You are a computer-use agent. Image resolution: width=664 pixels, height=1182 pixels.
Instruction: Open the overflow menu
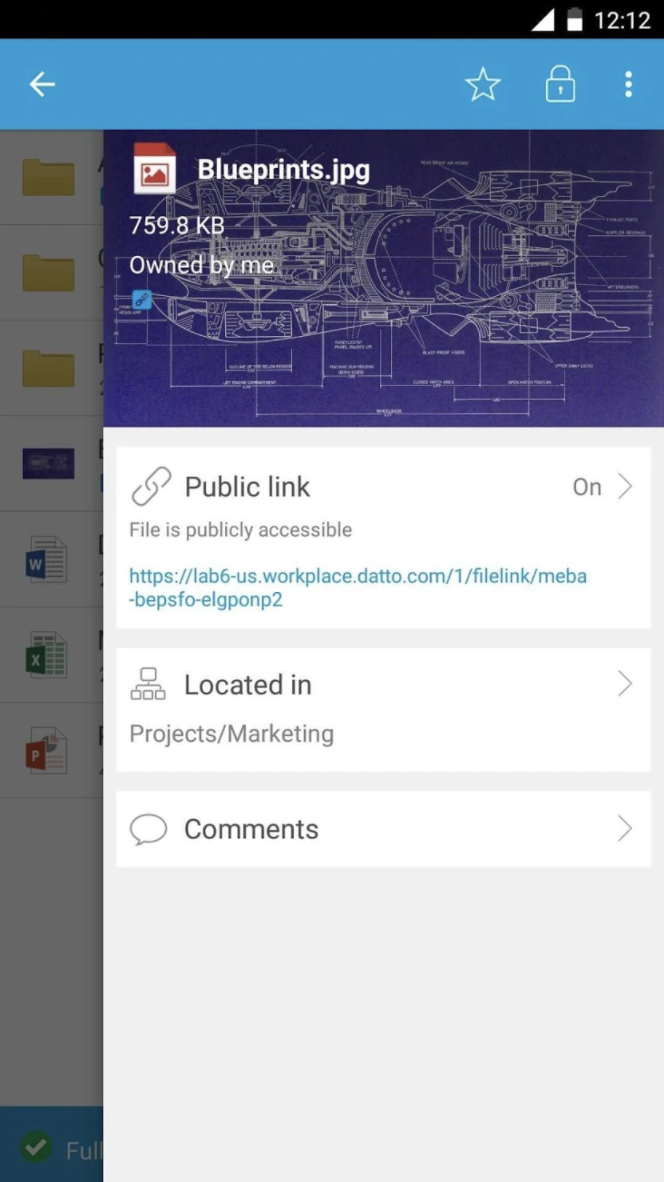tap(628, 85)
